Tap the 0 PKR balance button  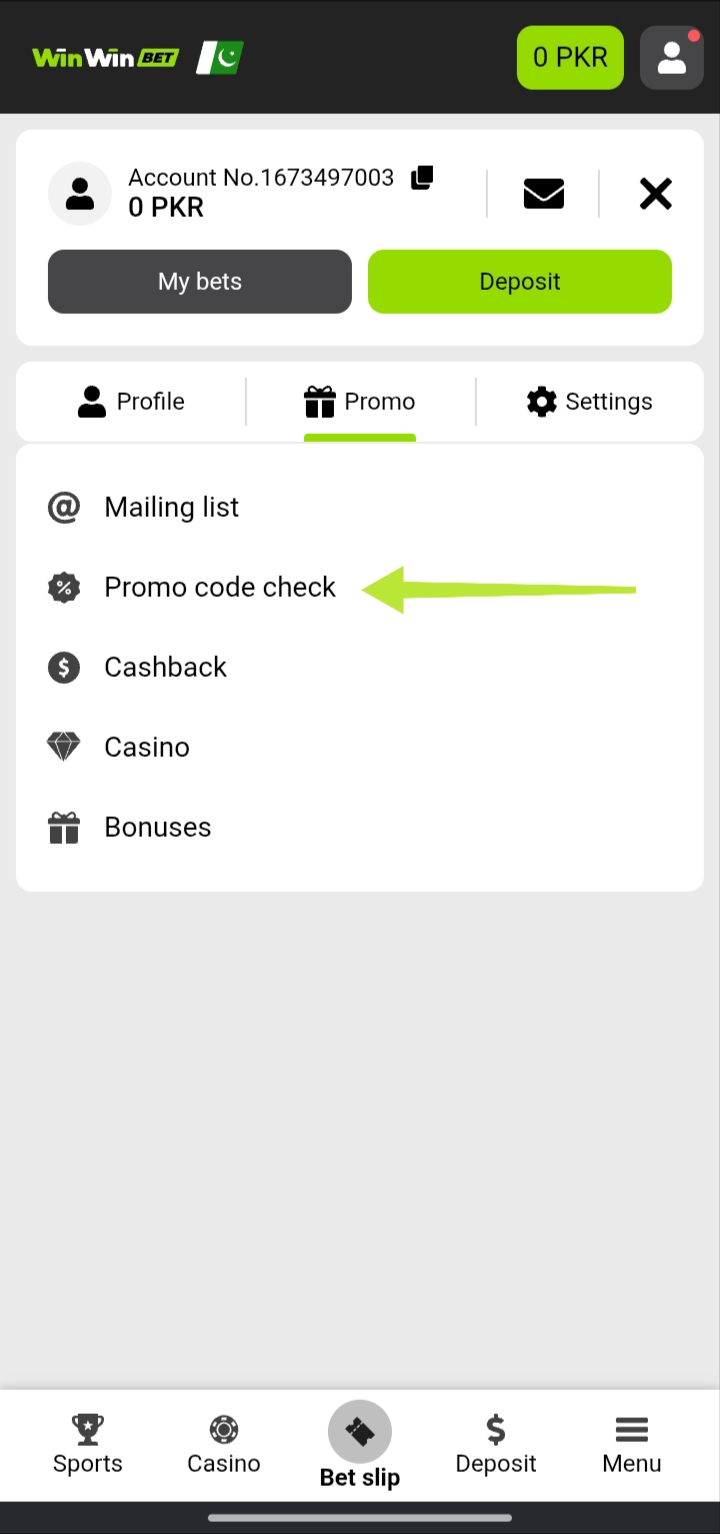point(570,57)
